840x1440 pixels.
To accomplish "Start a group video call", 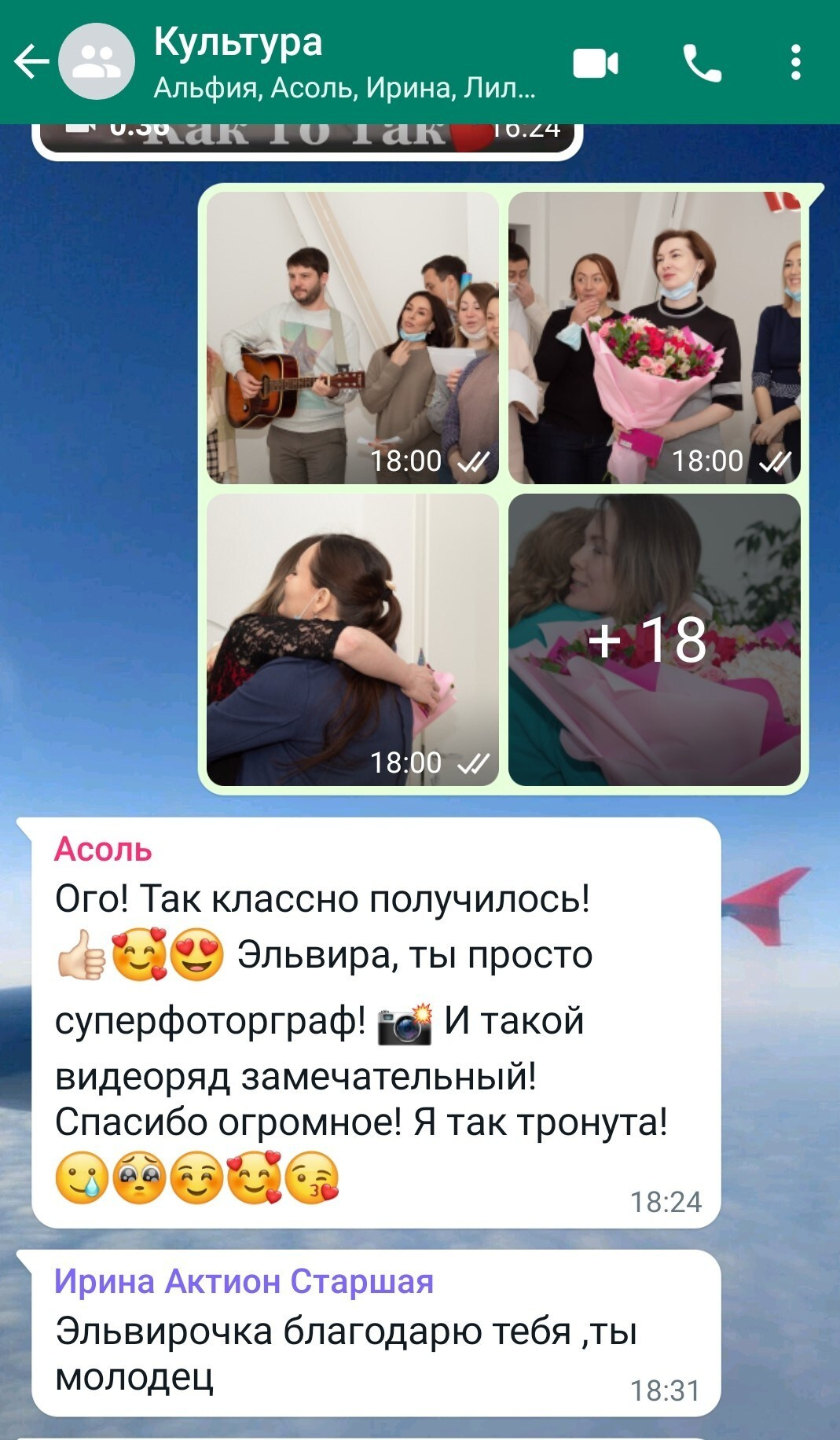I will [x=596, y=63].
